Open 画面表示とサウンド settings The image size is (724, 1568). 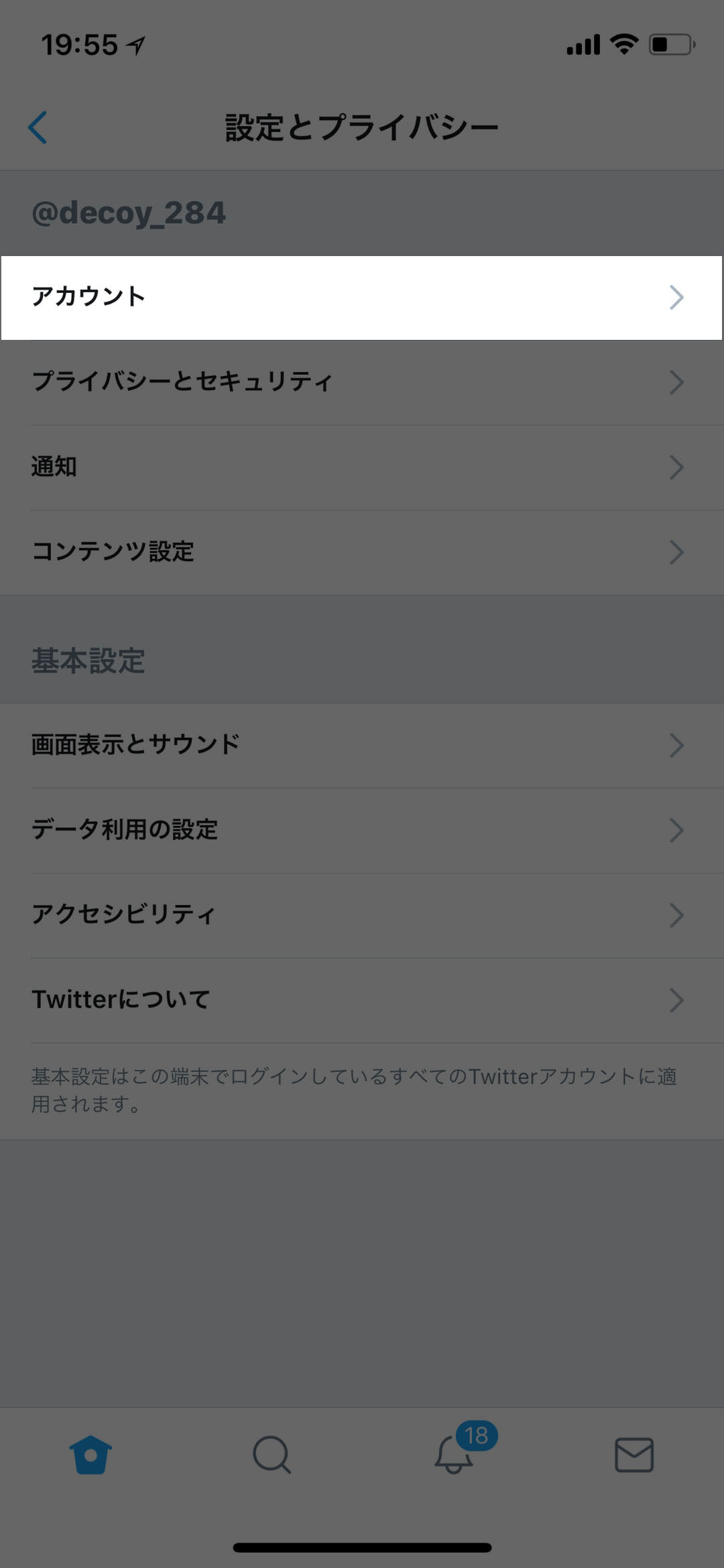click(362, 745)
